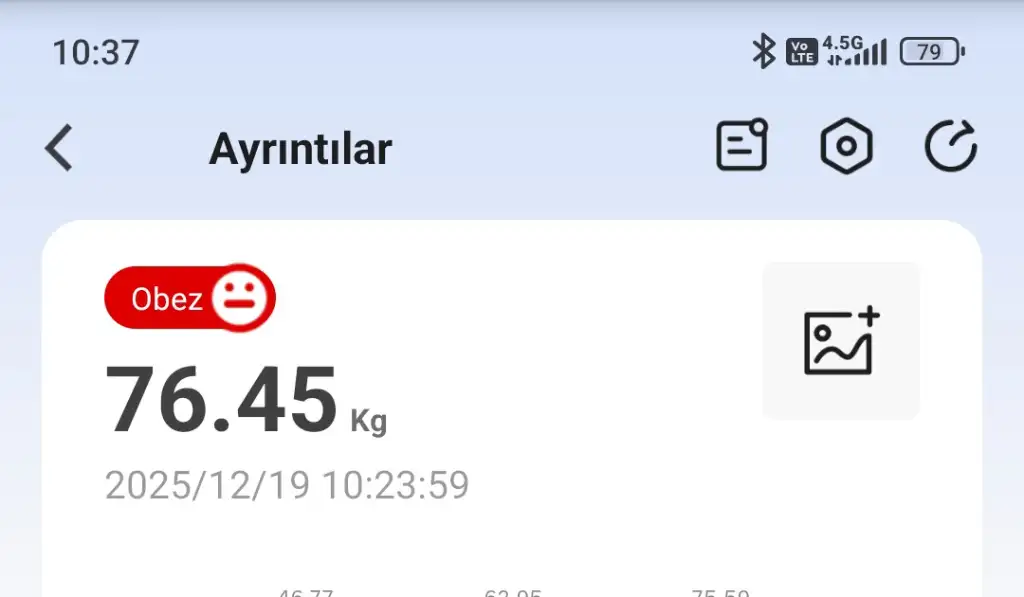The image size is (1024, 597).
Task: Open the hexagon settings icon
Action: coord(846,147)
